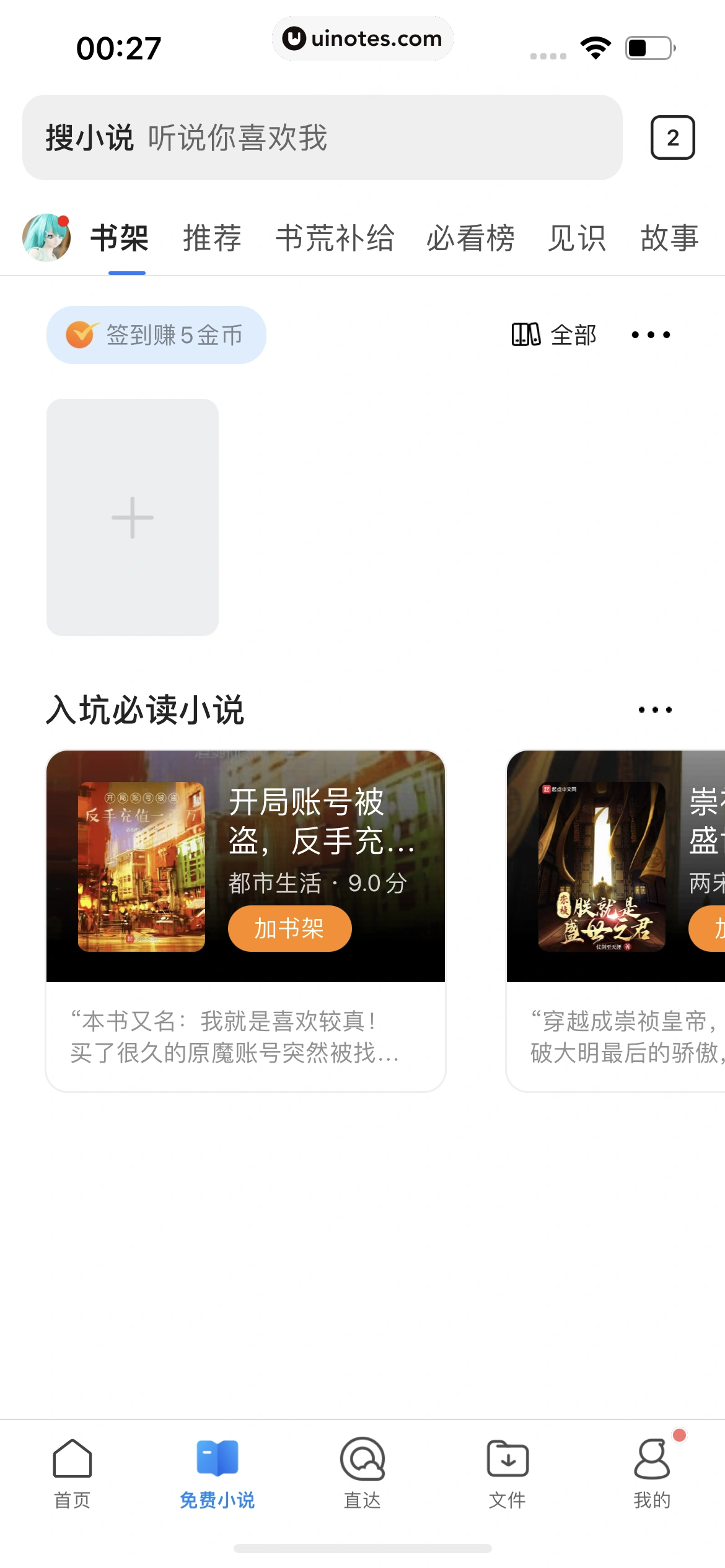This screenshot has height=1568, width=725.
Task: Tap the plus card to add a new book
Action: [x=133, y=520]
